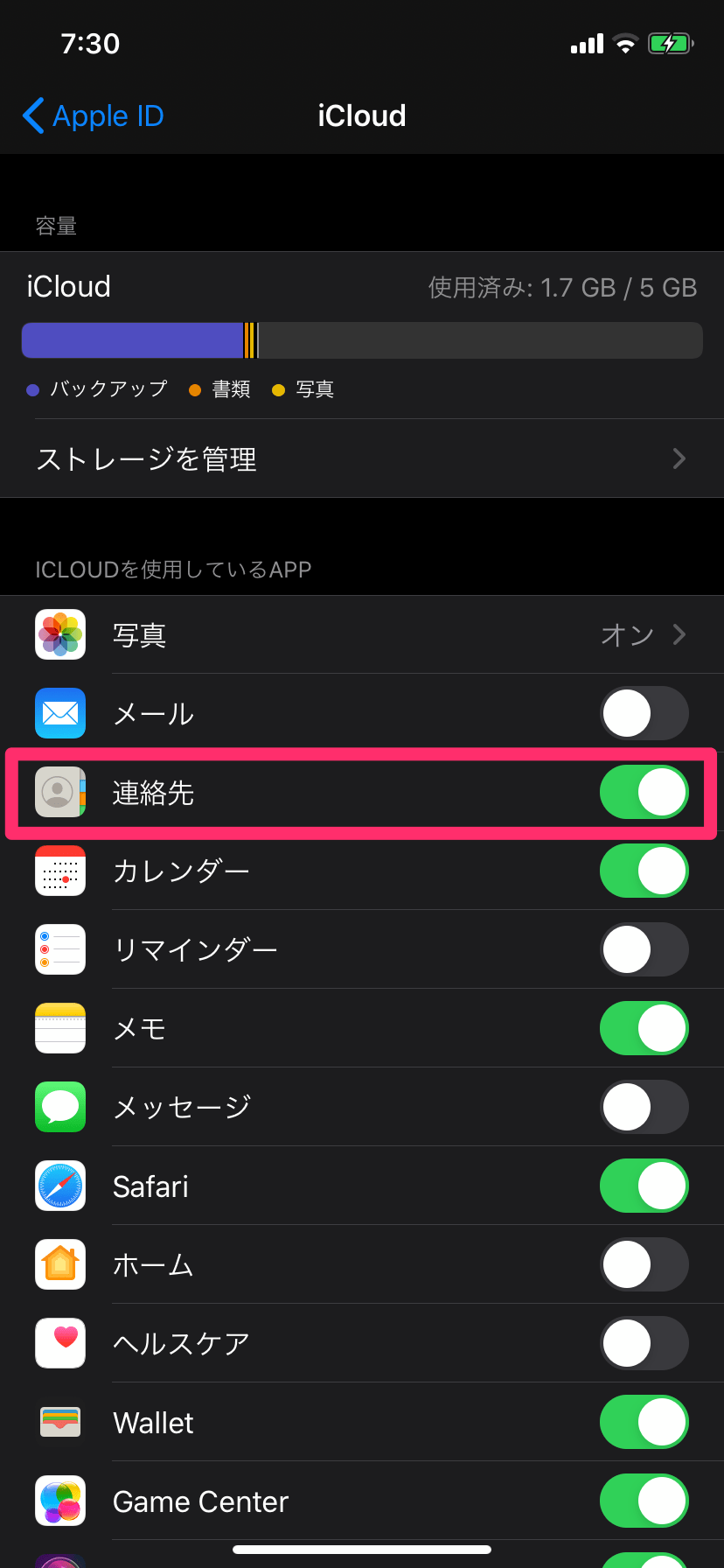The width and height of the screenshot is (724, 1568).
Task: Switch off Safari iCloud sync
Action: tap(644, 1186)
